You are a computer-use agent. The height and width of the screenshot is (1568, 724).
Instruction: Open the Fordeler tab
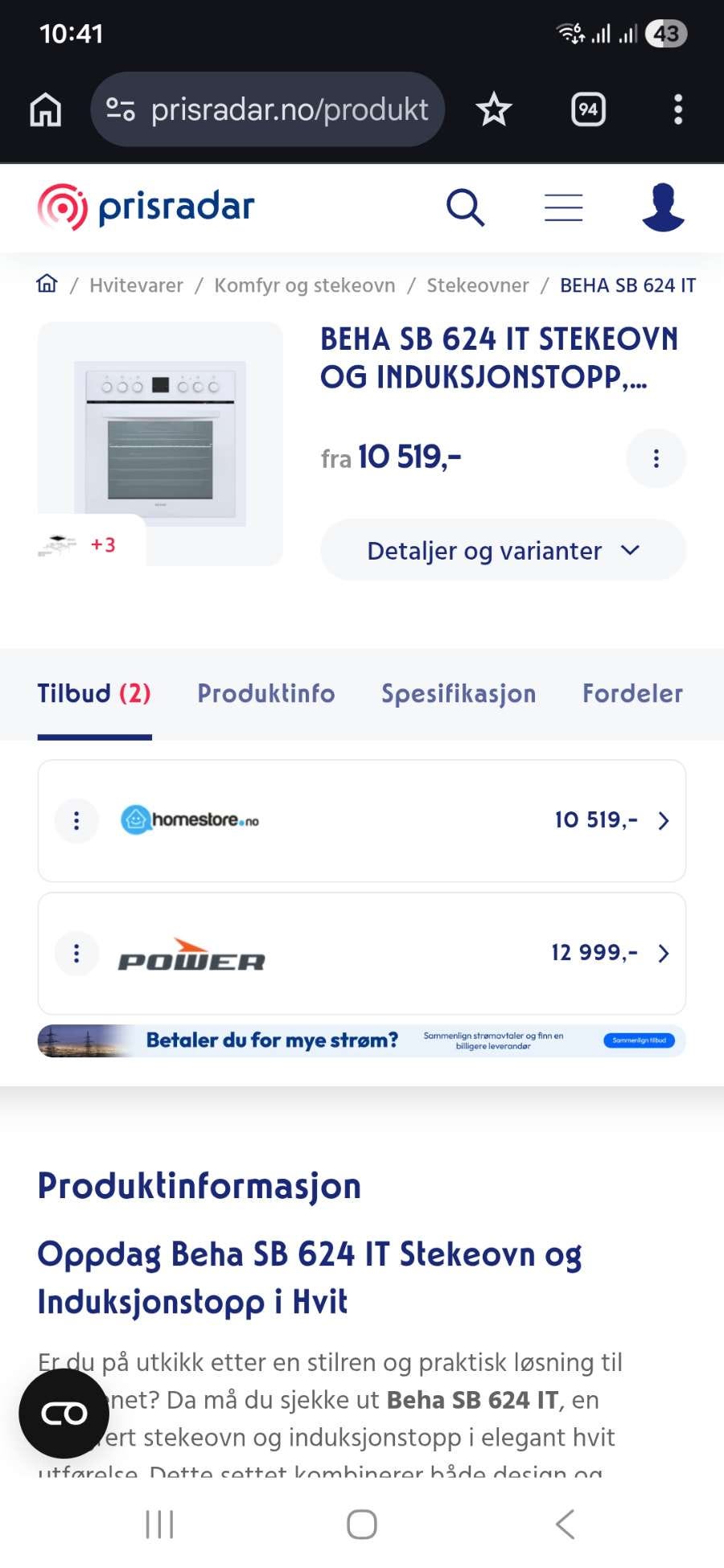632,693
